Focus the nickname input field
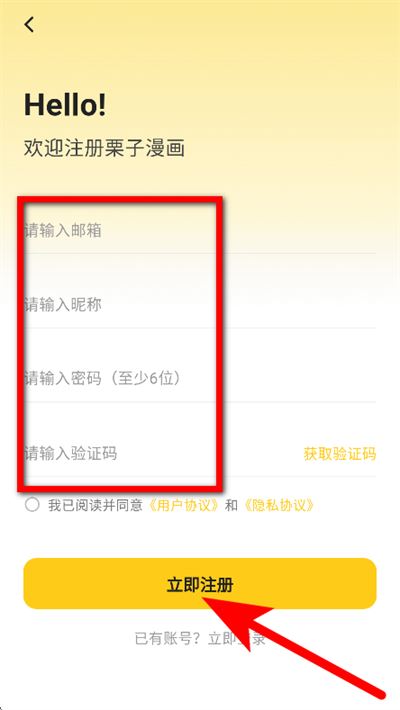The image size is (400, 710). coord(200,305)
